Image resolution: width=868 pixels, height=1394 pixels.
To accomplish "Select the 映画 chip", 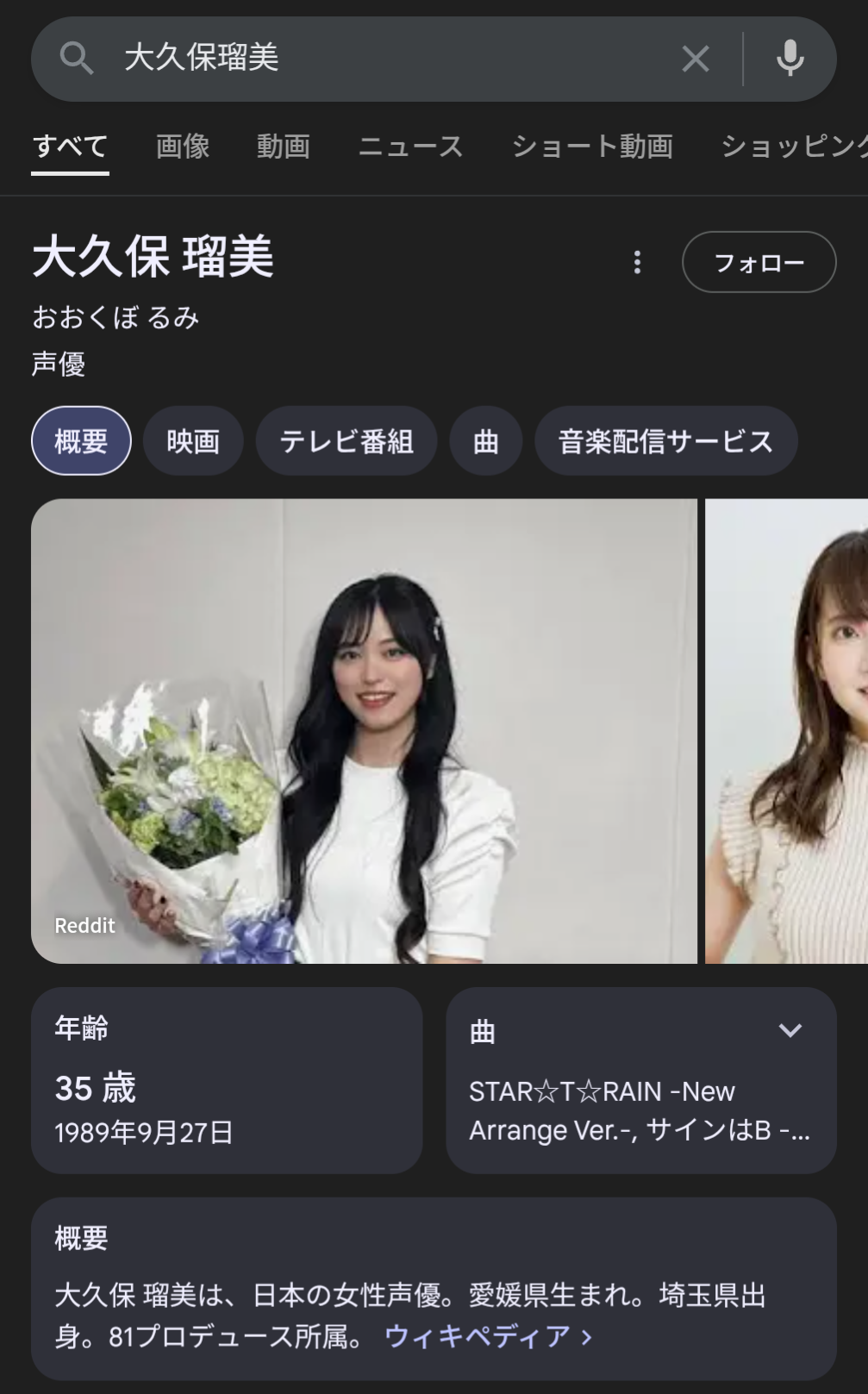I will pyautogui.click(x=193, y=441).
